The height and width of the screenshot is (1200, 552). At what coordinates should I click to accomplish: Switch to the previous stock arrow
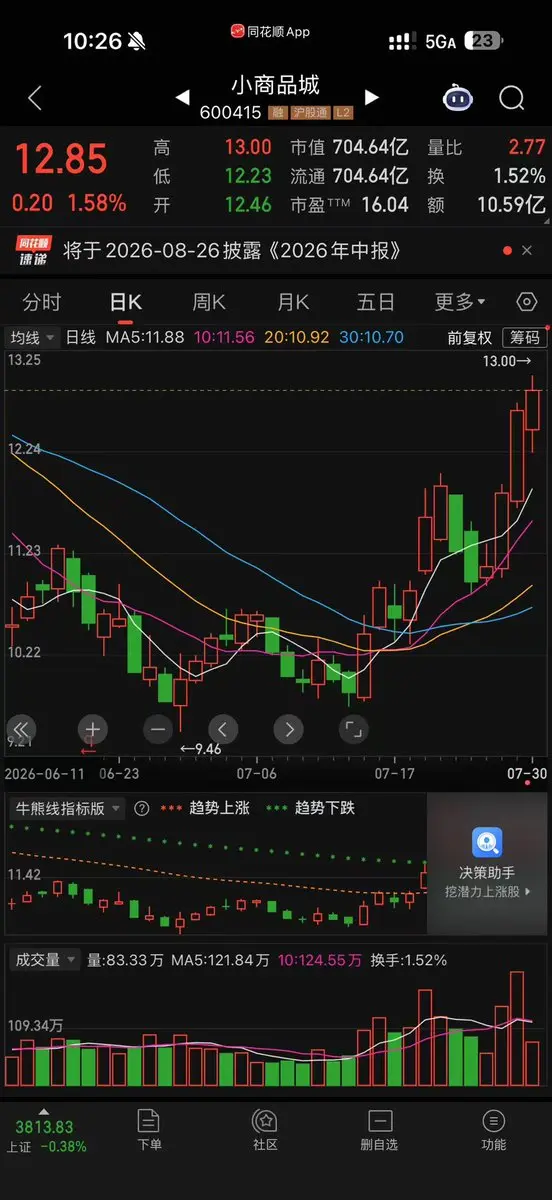tap(183, 98)
